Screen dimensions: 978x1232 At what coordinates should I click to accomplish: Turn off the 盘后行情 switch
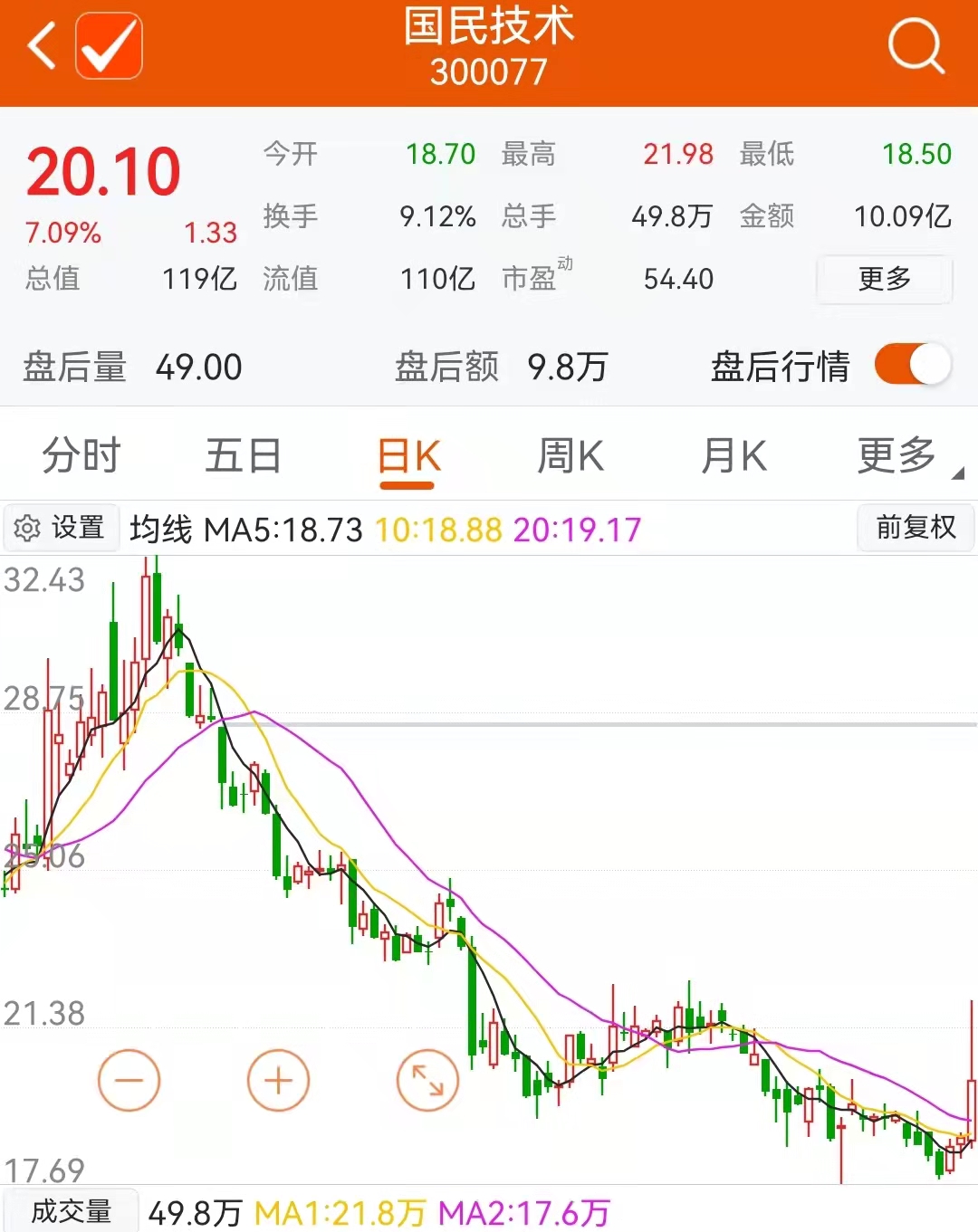[x=912, y=366]
